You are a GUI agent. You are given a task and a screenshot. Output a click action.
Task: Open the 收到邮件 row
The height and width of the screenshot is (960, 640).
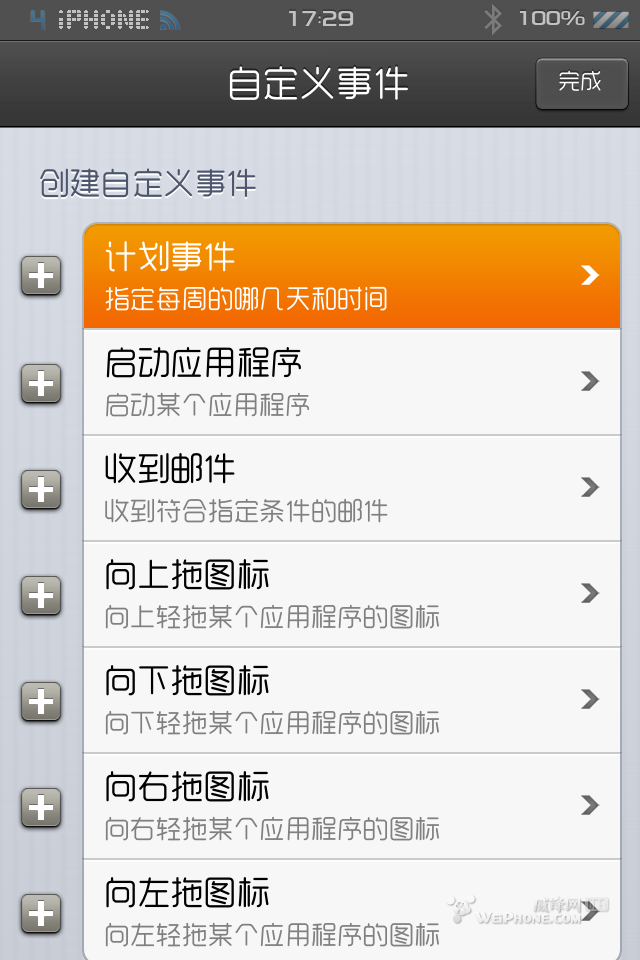pyautogui.click(x=351, y=488)
